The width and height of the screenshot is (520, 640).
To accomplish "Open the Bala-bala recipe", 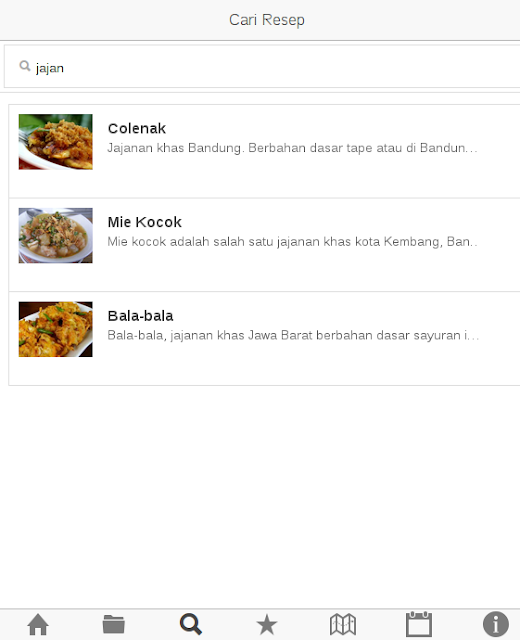I will (x=264, y=338).
